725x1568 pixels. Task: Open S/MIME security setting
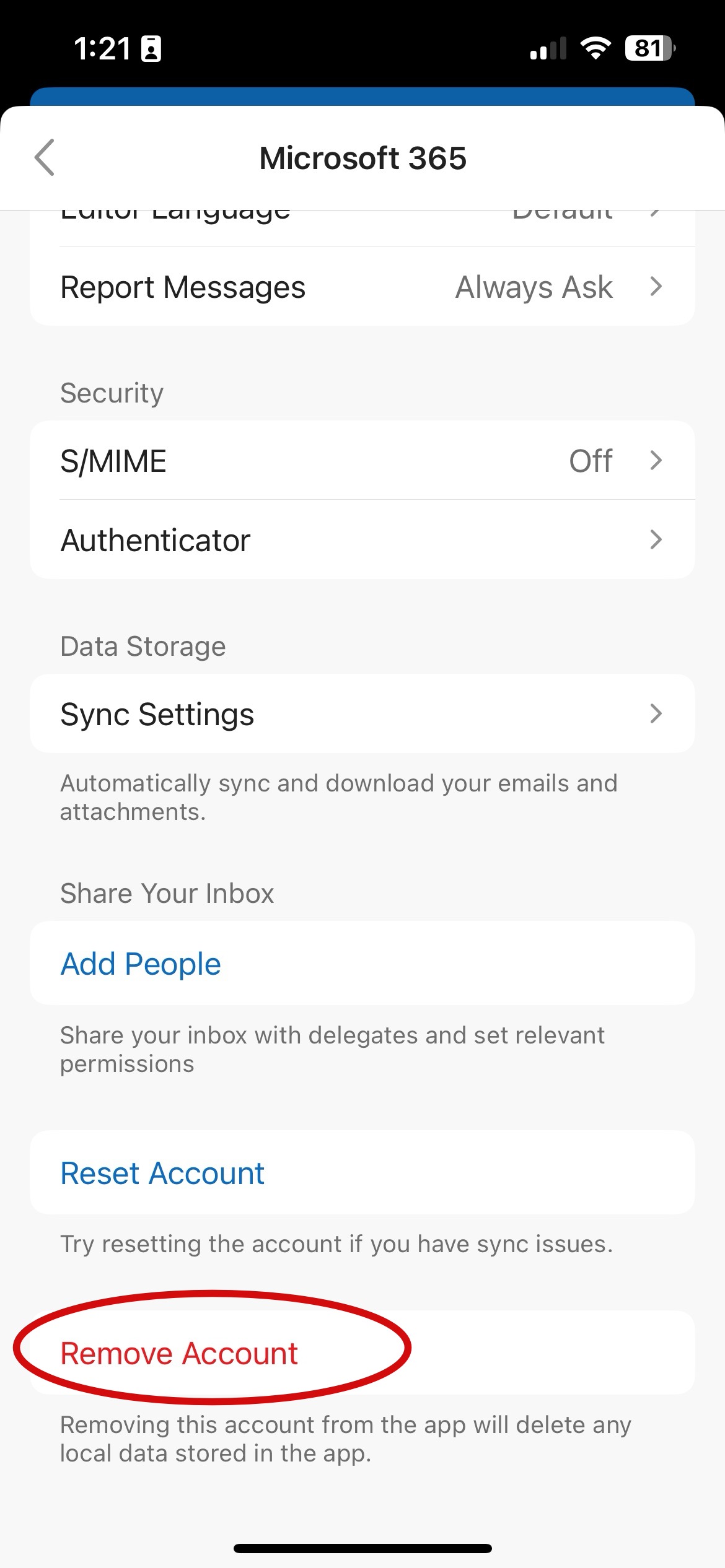coord(362,461)
